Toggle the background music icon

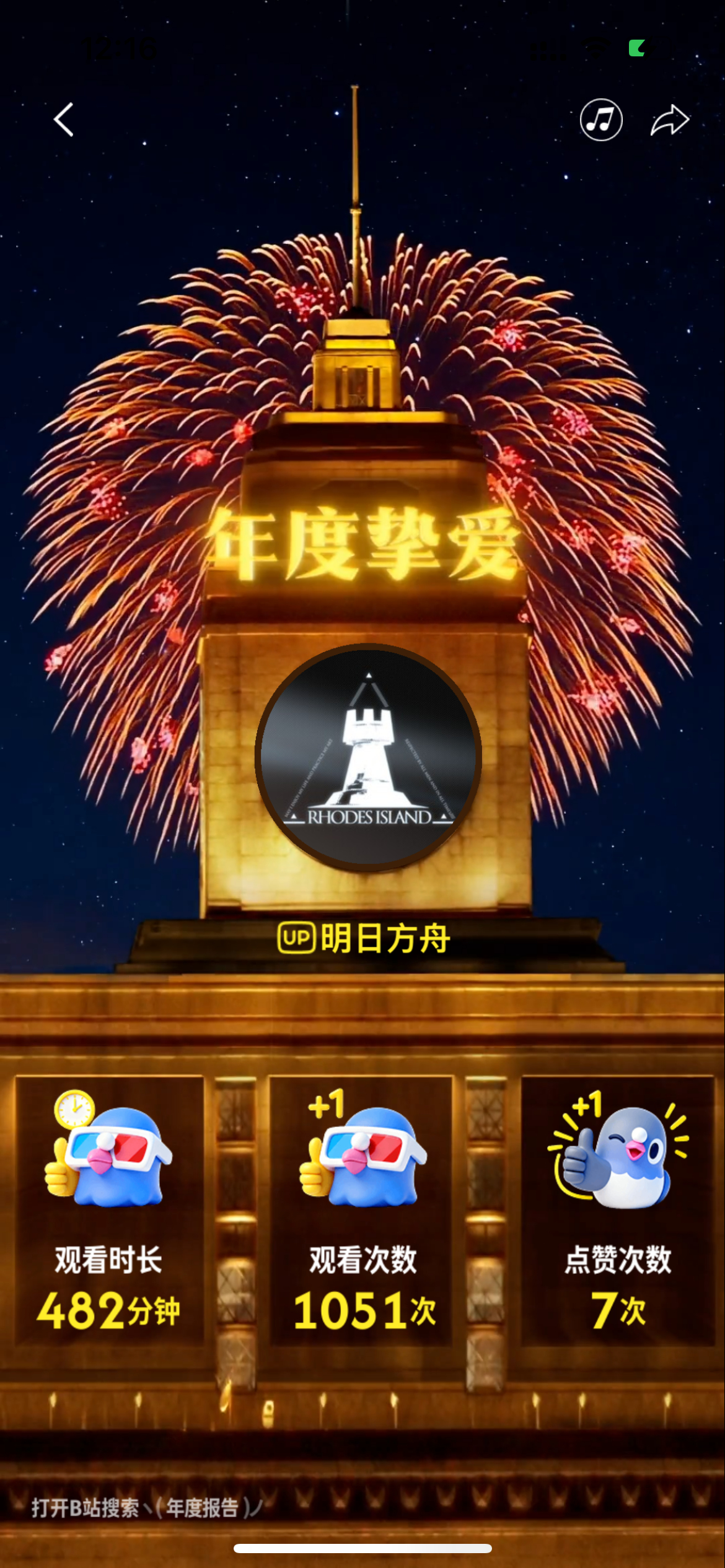point(600,120)
